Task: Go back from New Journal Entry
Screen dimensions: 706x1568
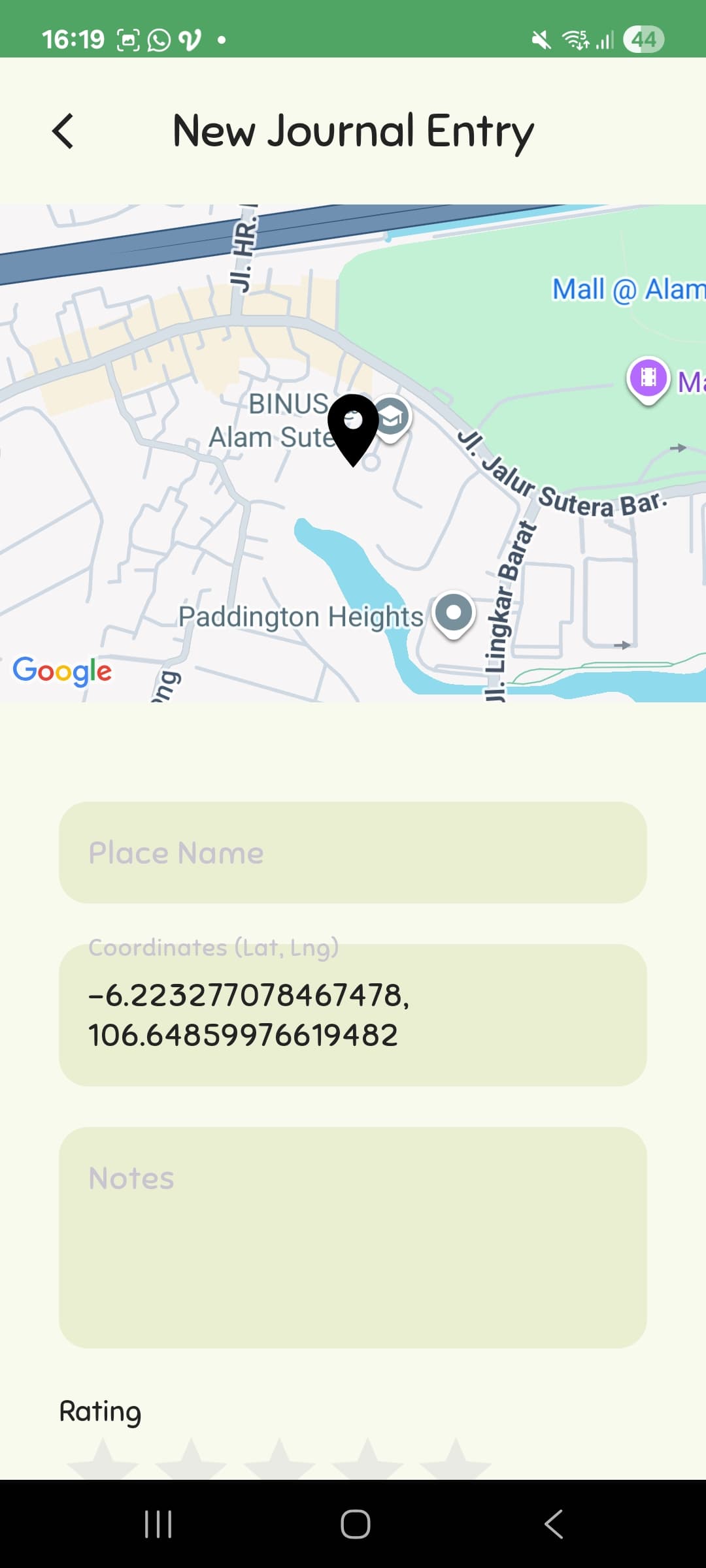Action: [63, 131]
